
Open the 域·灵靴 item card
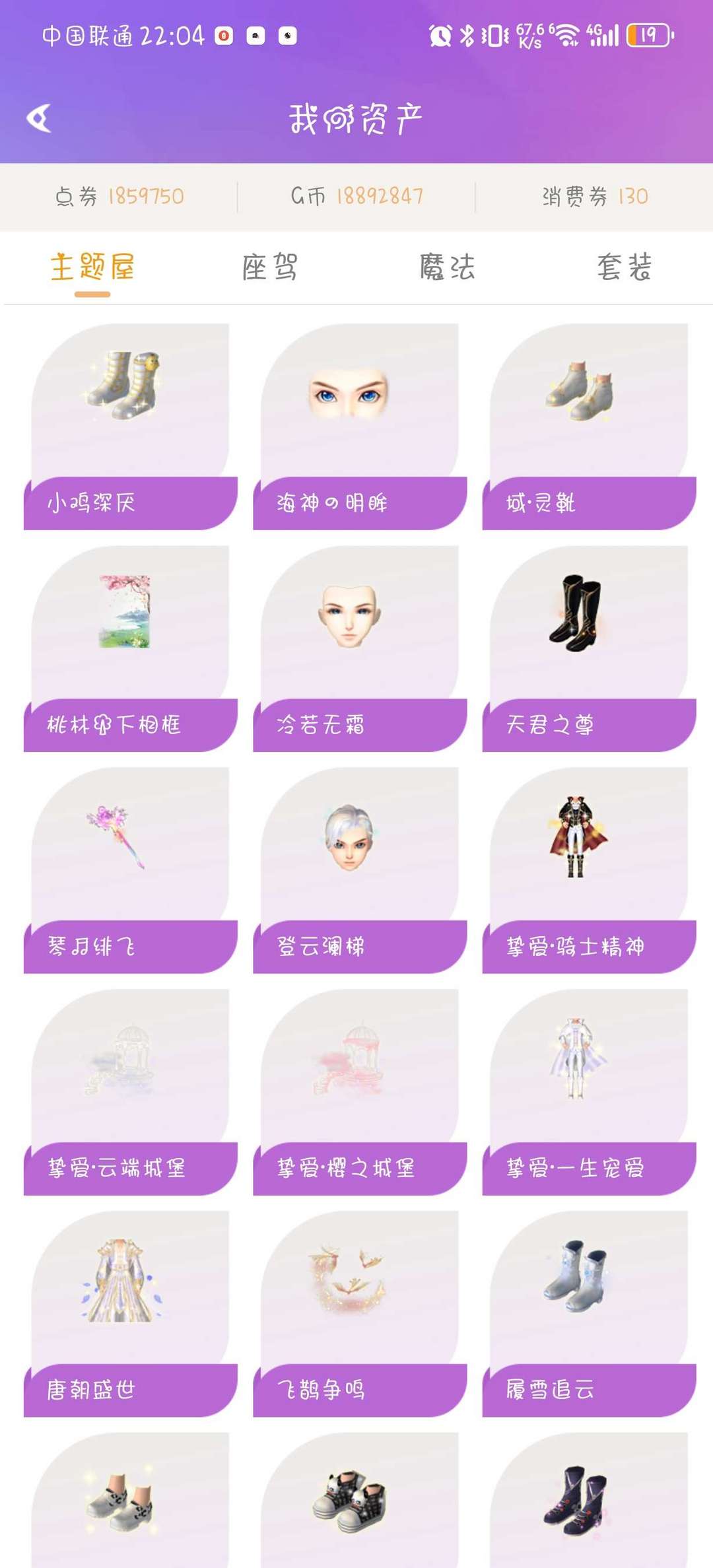click(x=588, y=426)
